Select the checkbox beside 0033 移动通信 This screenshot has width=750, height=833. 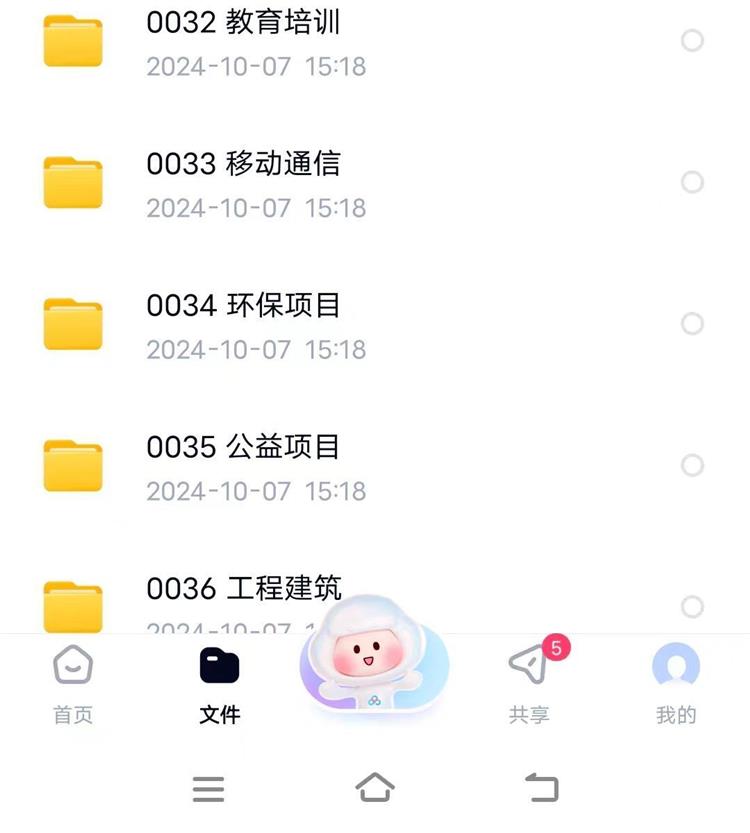692,183
